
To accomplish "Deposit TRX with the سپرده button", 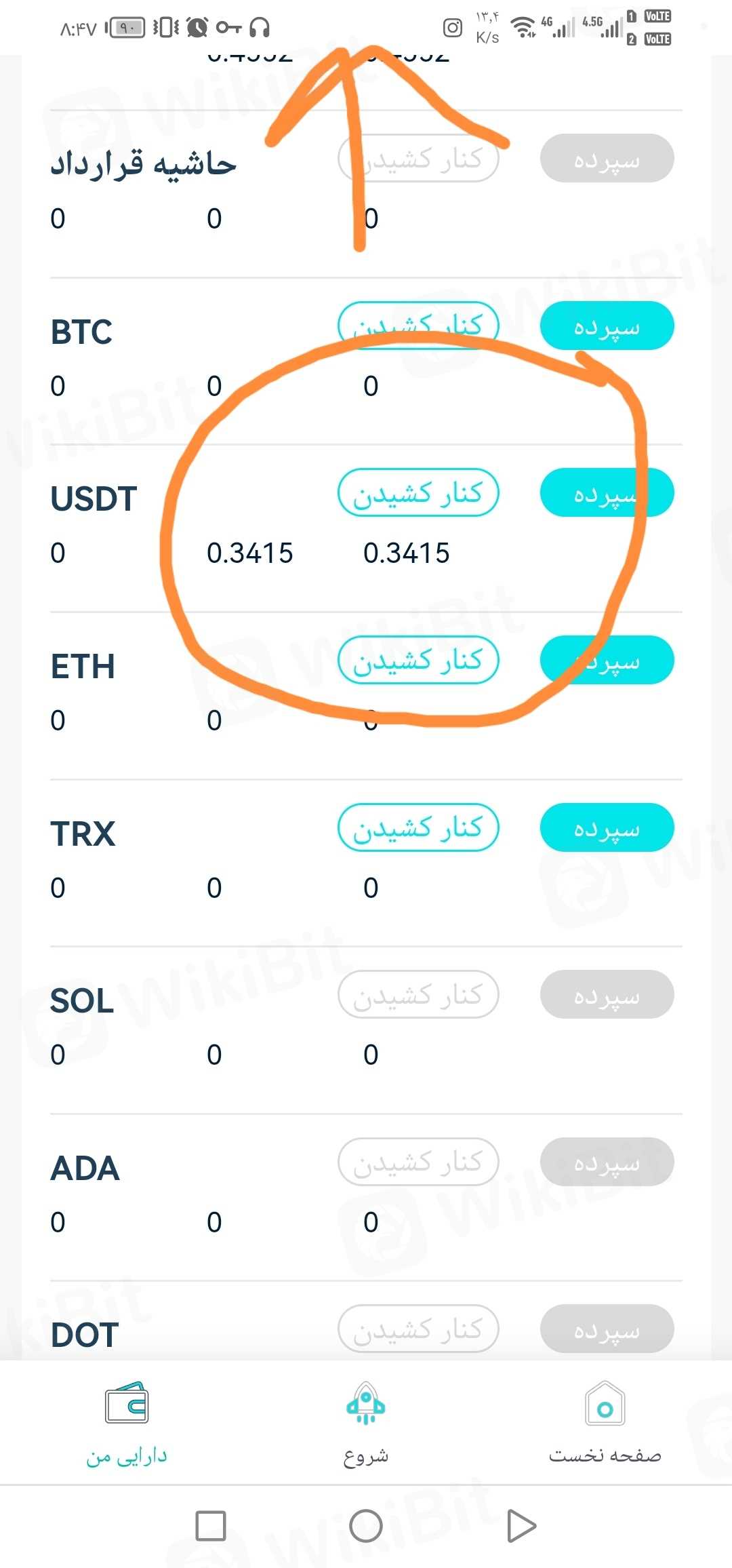I will tap(607, 828).
